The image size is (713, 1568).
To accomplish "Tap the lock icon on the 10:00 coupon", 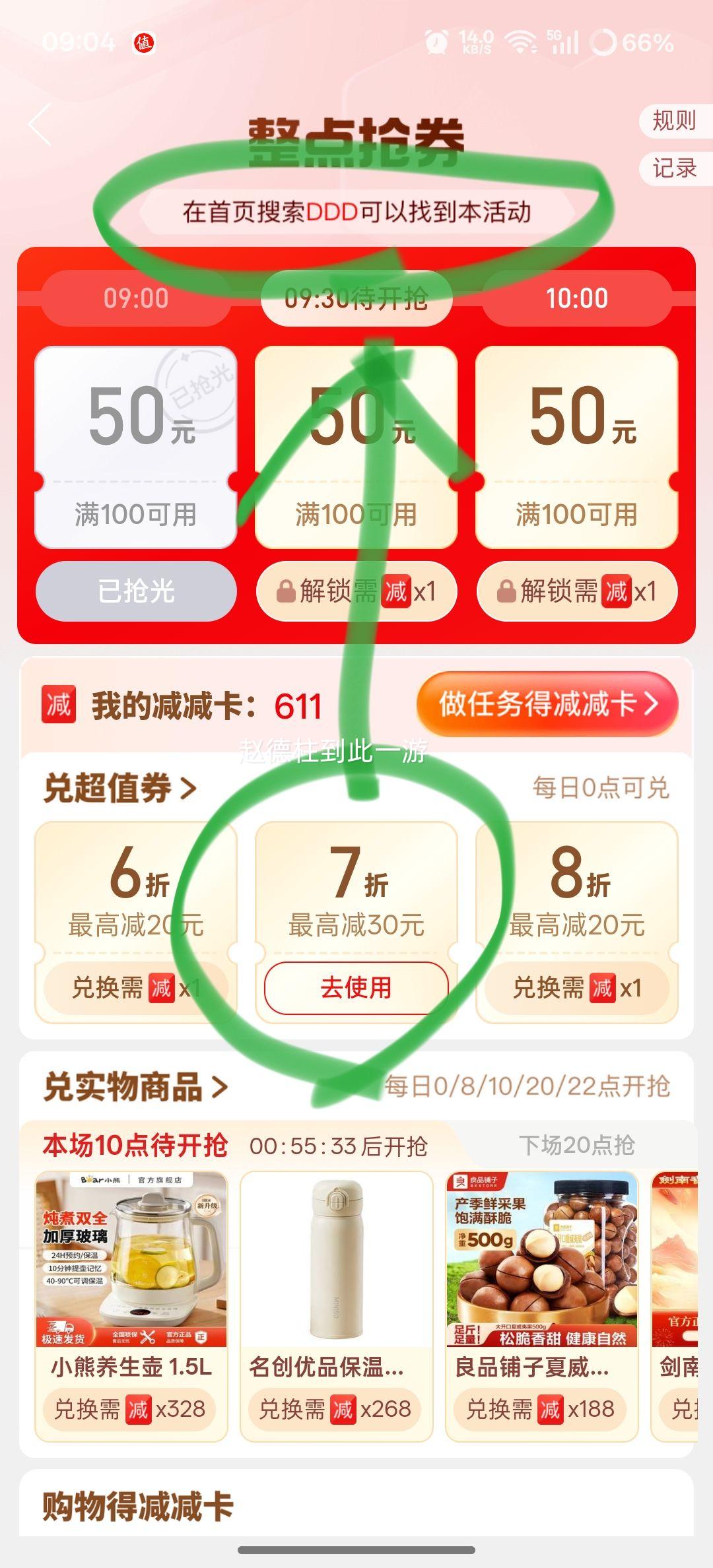I will pyautogui.click(x=507, y=592).
